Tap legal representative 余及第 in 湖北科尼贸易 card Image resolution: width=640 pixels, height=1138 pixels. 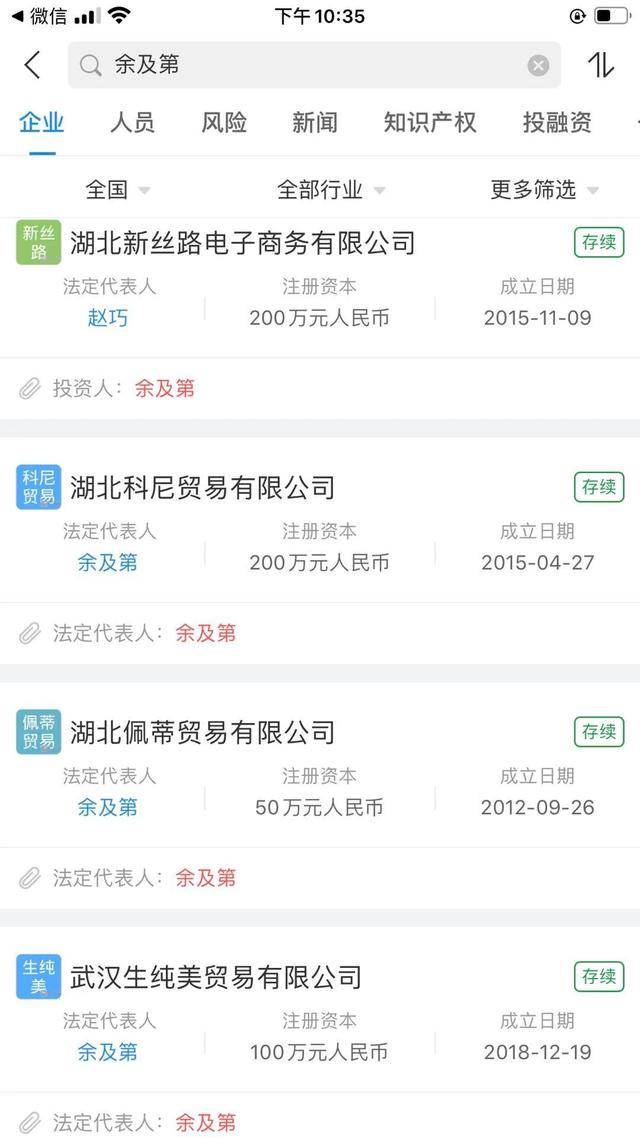pos(108,562)
